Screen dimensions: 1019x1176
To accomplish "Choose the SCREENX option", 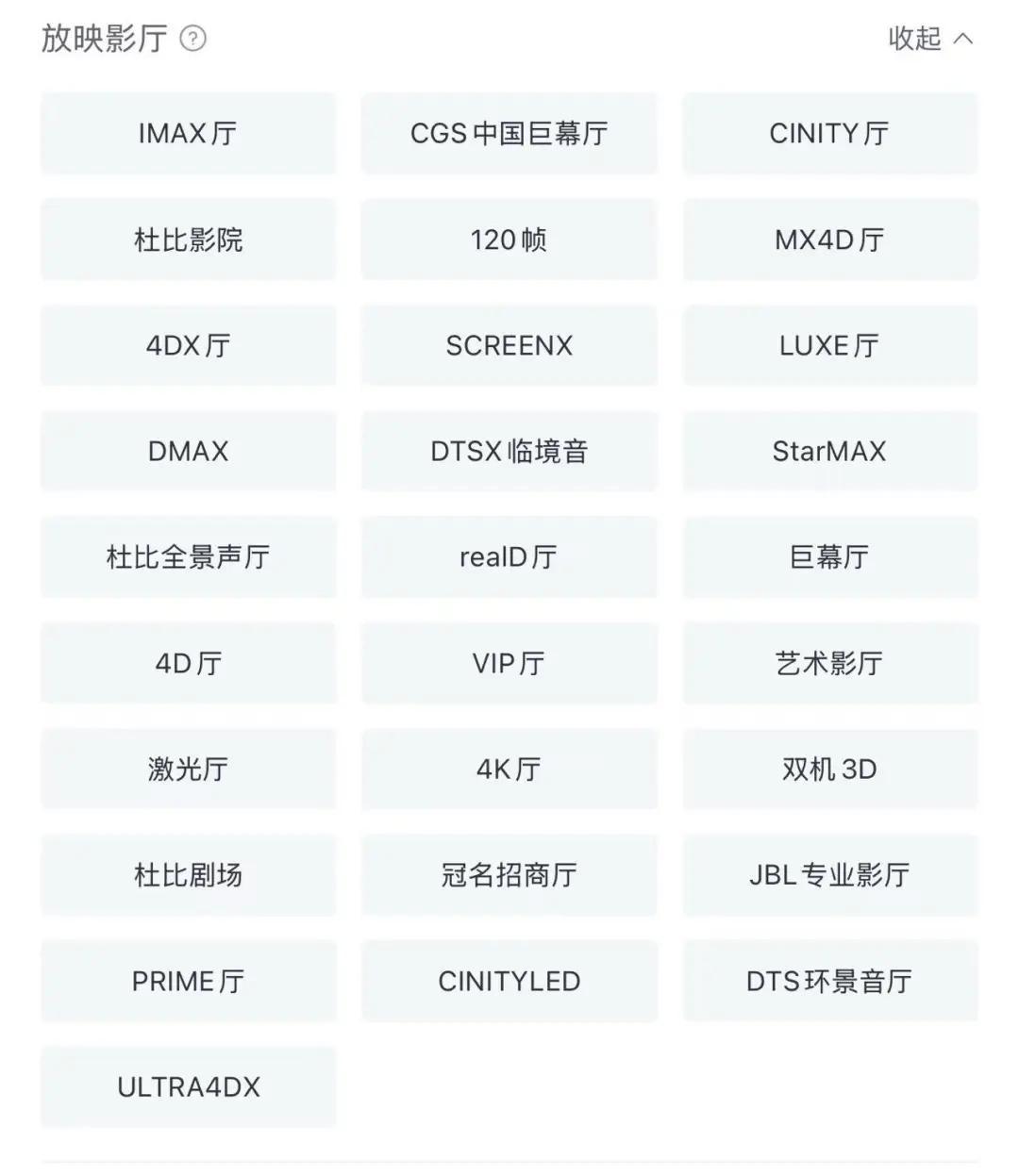I will (509, 345).
